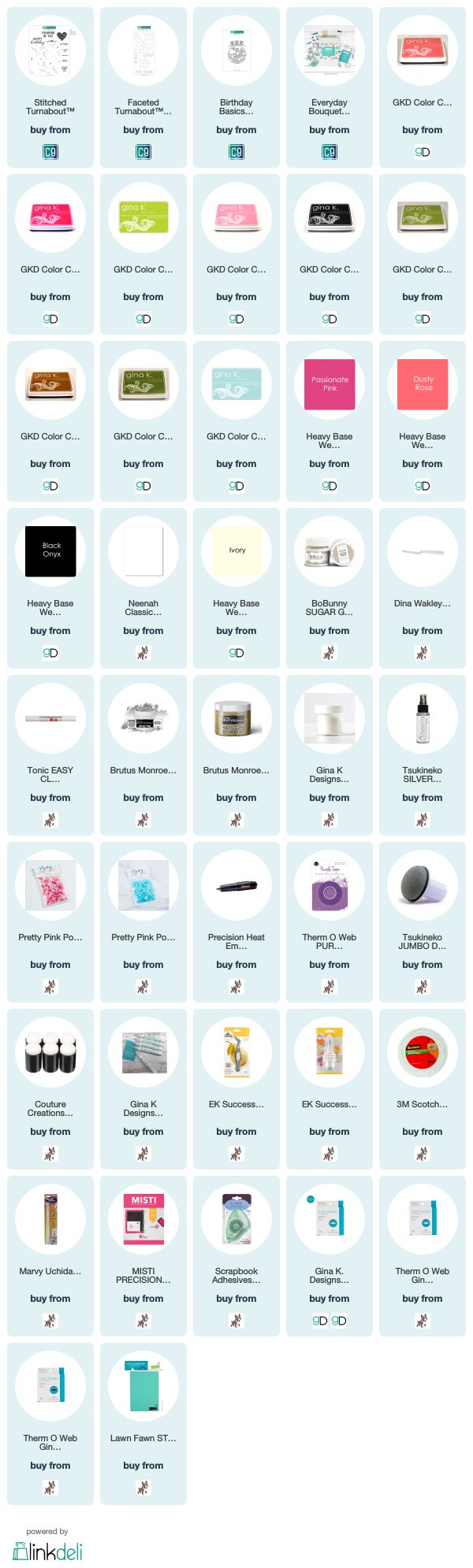Open the Therm O Web PUR tape card

click(330, 941)
